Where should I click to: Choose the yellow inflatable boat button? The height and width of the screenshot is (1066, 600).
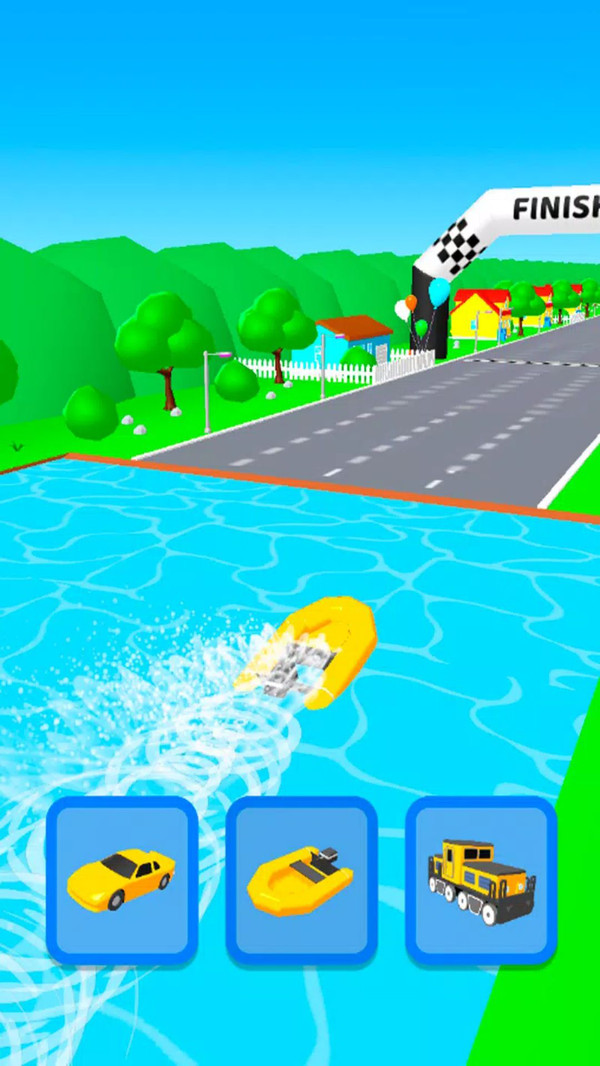(x=301, y=880)
